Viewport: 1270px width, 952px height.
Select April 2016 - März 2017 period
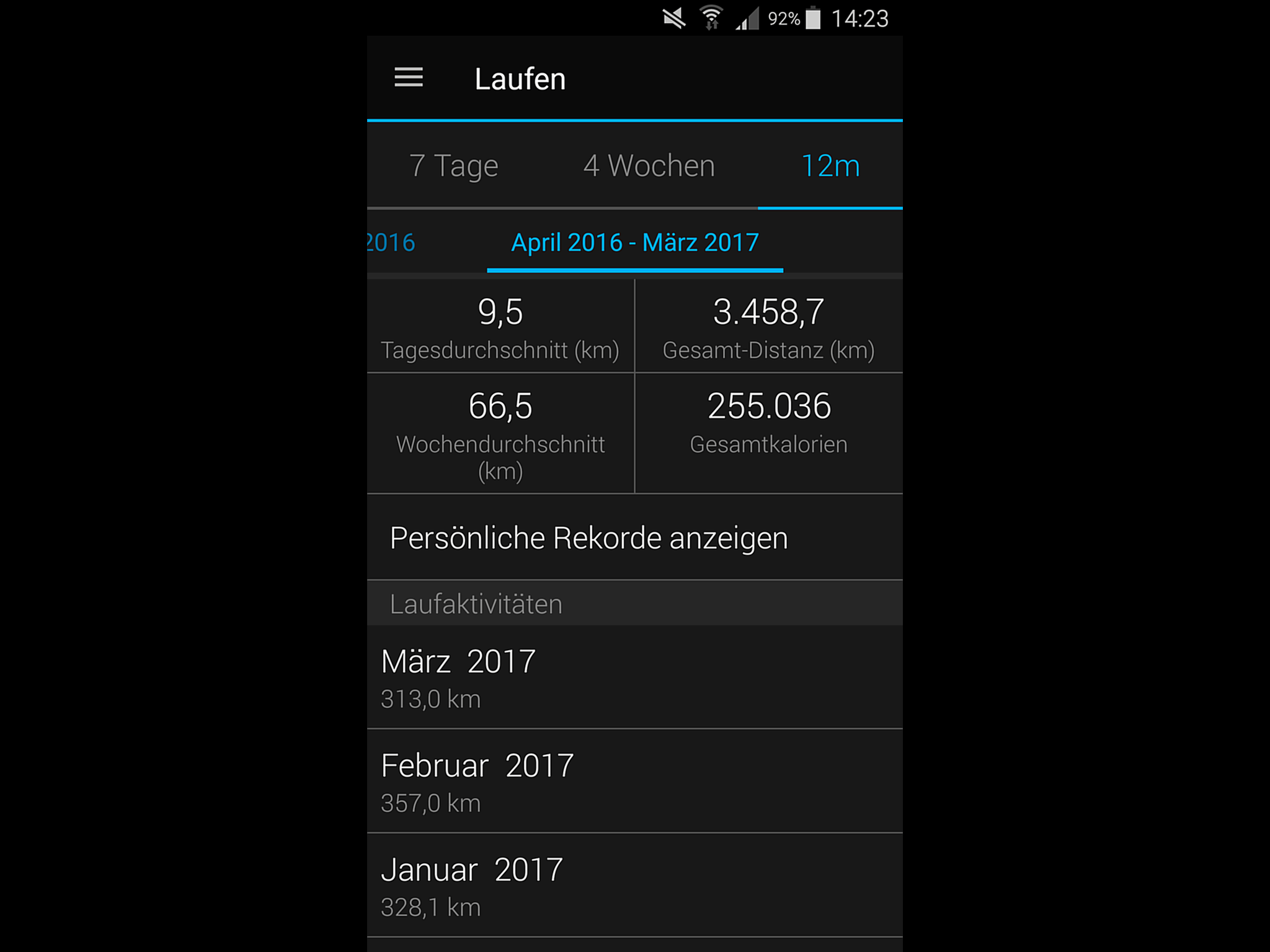(634, 242)
